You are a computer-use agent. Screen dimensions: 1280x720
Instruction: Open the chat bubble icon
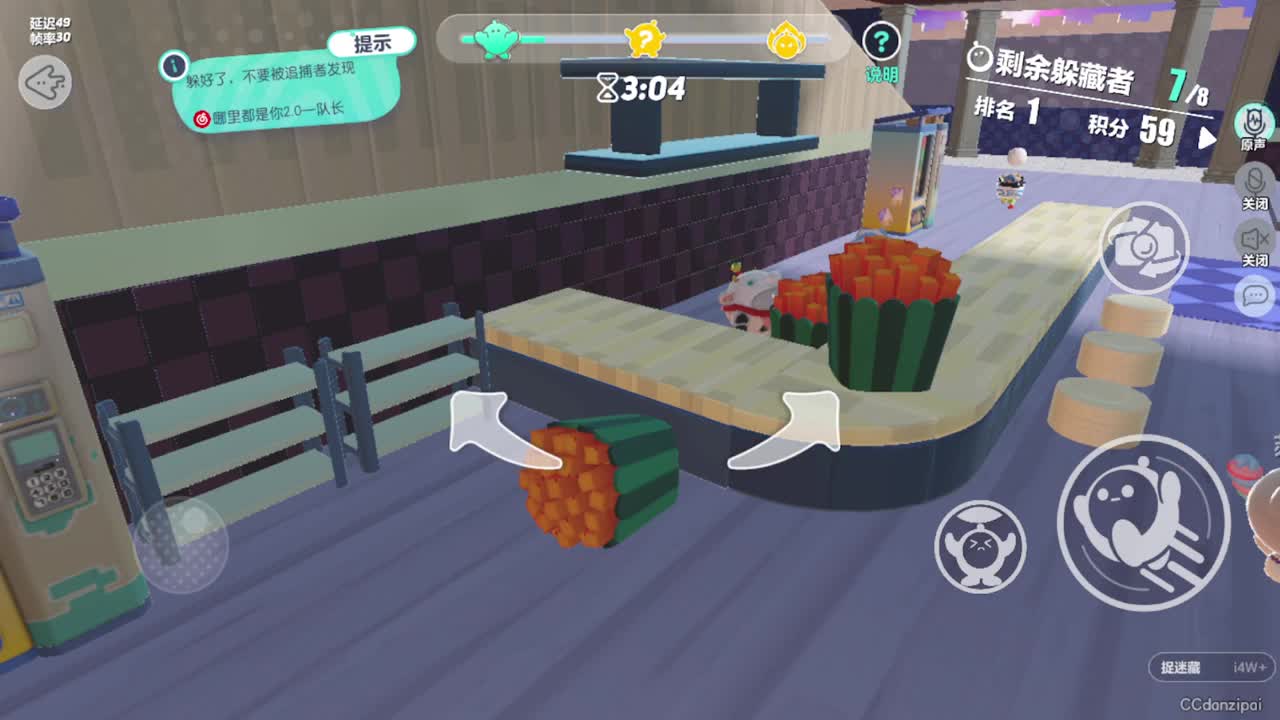pyautogui.click(x=1254, y=294)
